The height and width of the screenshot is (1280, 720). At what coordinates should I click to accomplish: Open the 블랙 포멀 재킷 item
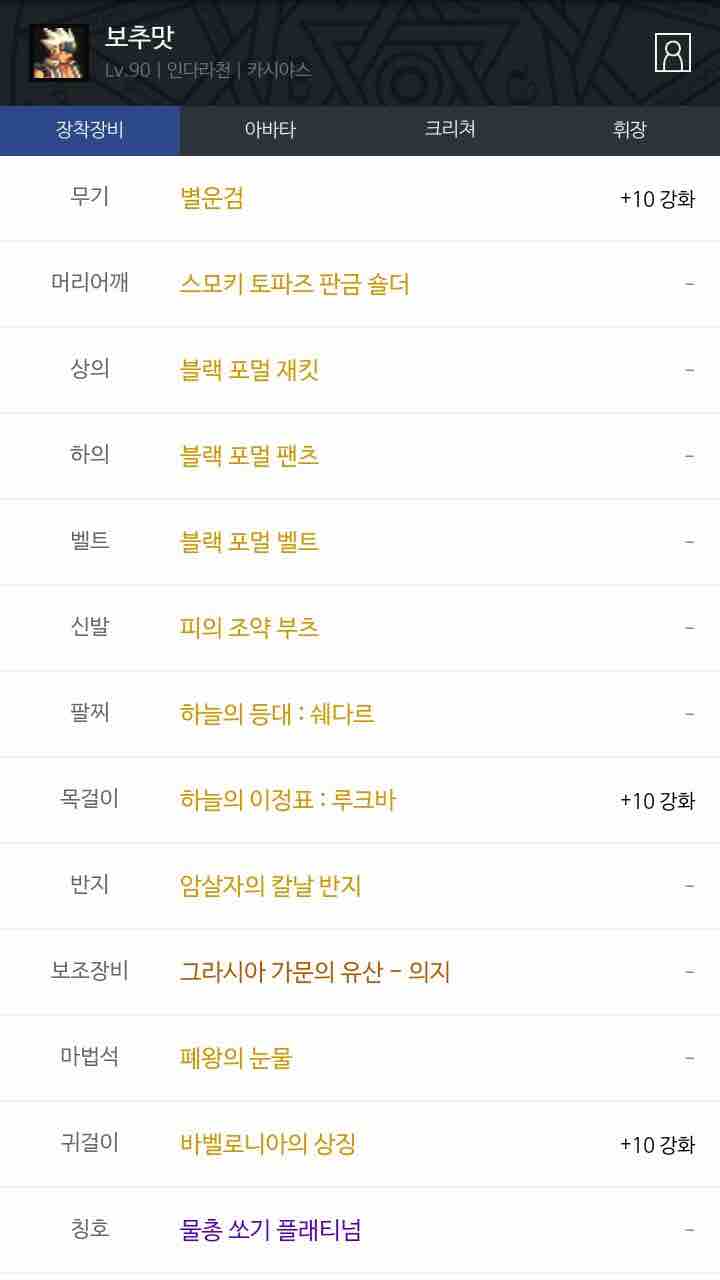[249, 371]
